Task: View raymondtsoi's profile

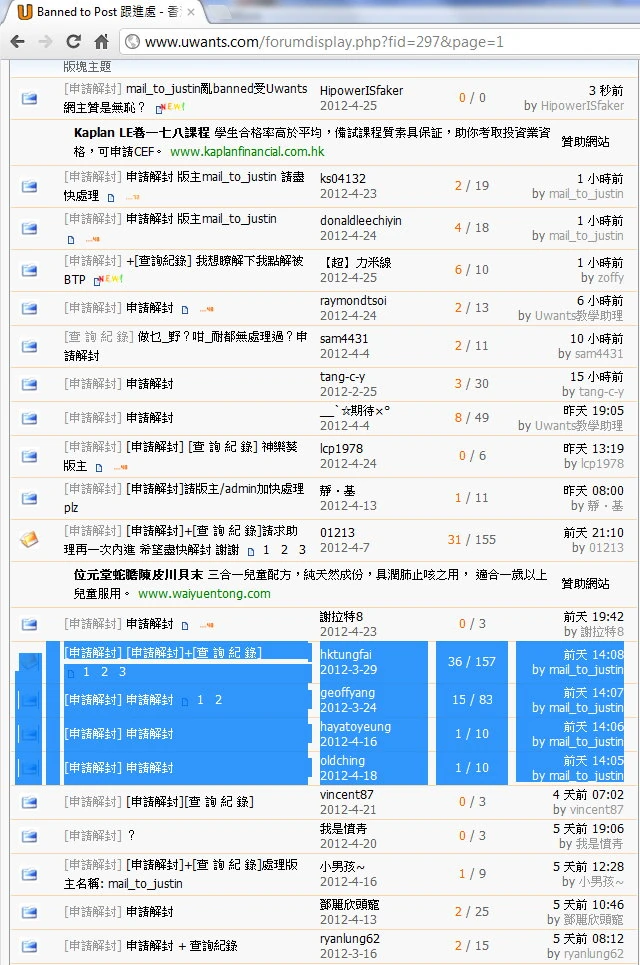Action: click(x=353, y=301)
